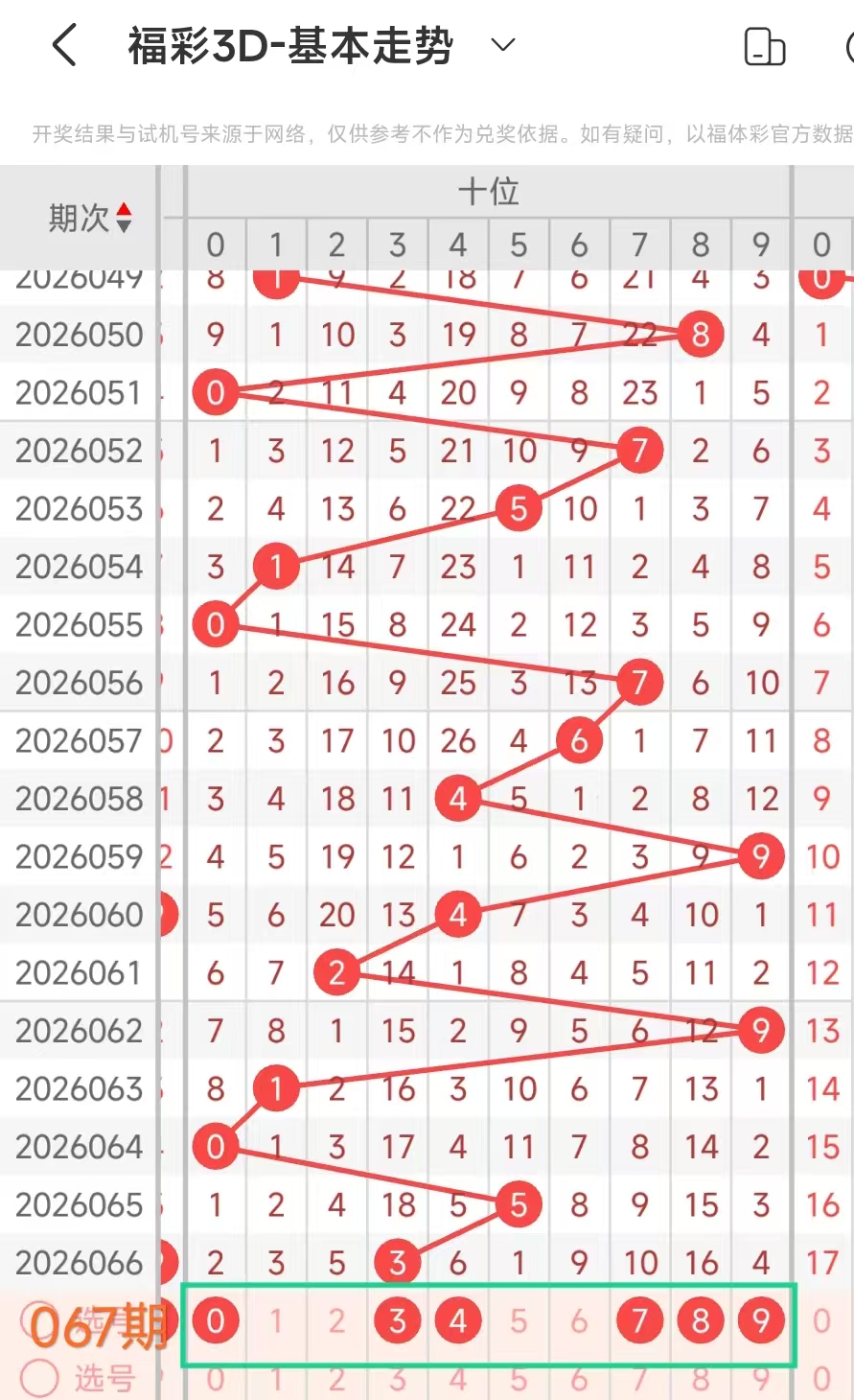
Task: Deselect number 3 in the 067期 row
Action: (x=398, y=1320)
